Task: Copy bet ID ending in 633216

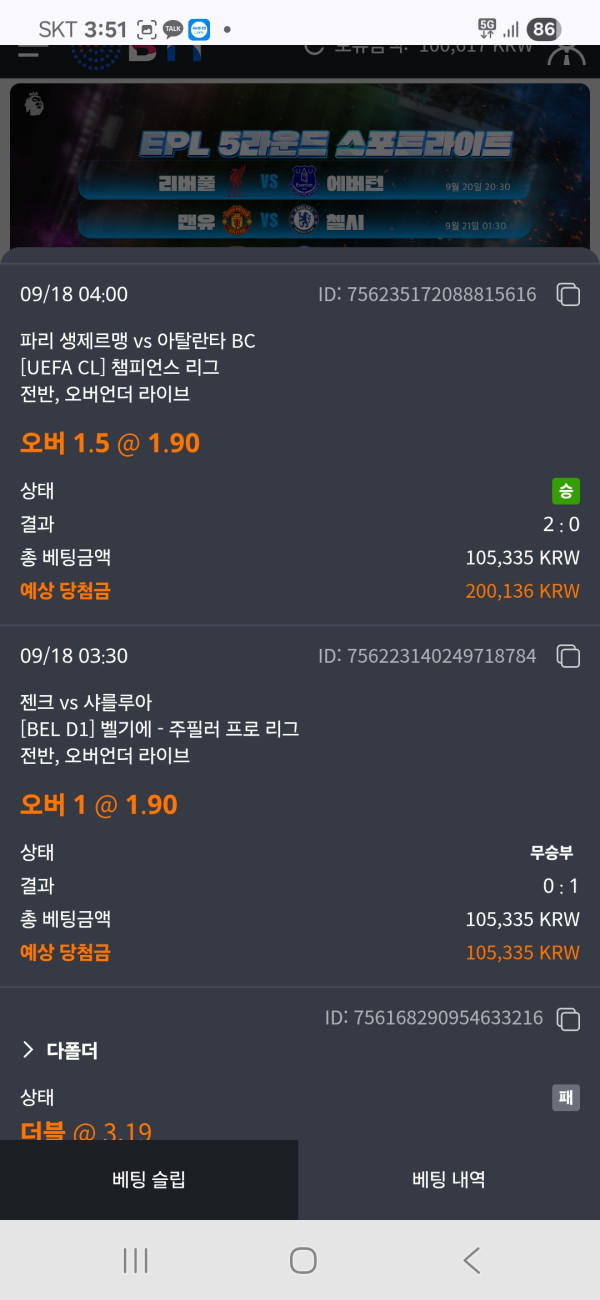Action: point(568,1019)
